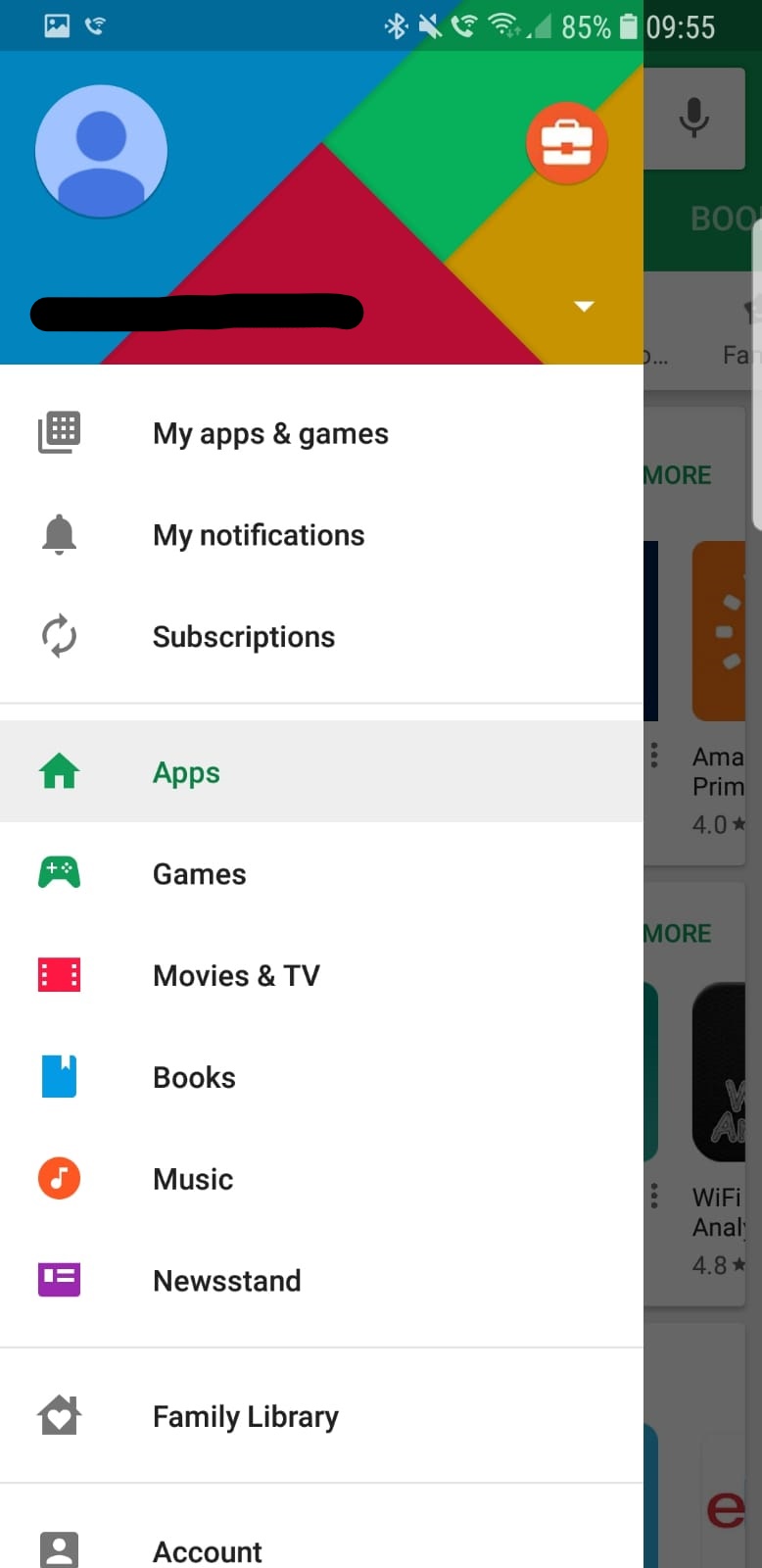Open Subscriptions via the refresh icon
This screenshot has width=762, height=1568.
pos(59,635)
